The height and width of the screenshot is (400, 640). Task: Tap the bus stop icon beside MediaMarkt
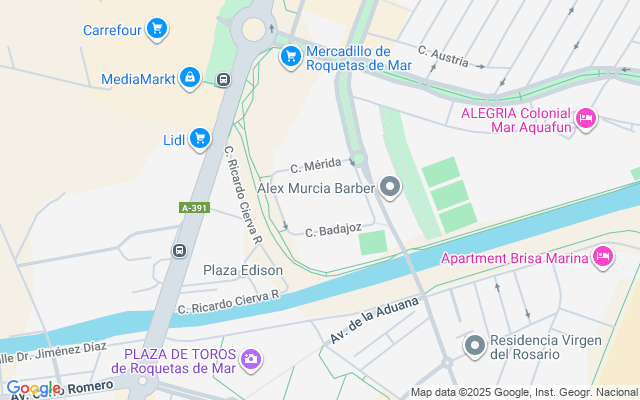click(224, 80)
